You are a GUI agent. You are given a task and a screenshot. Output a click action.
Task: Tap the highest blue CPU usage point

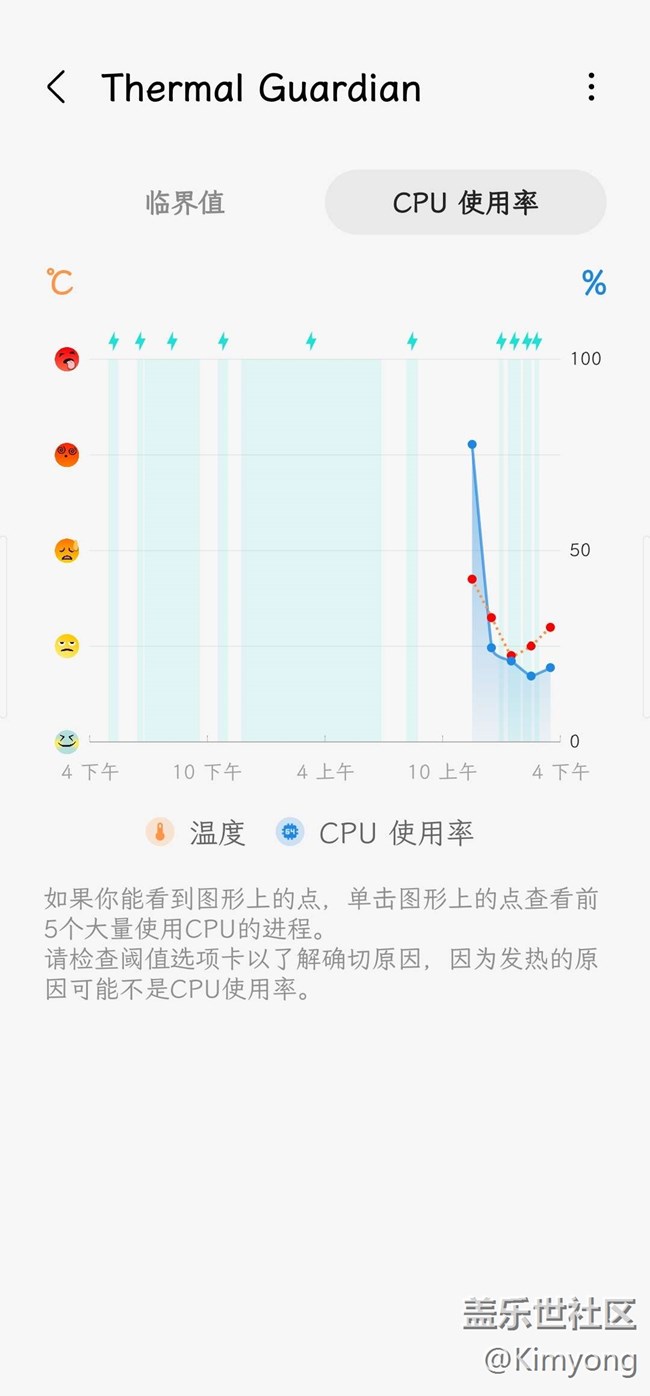coord(472,445)
